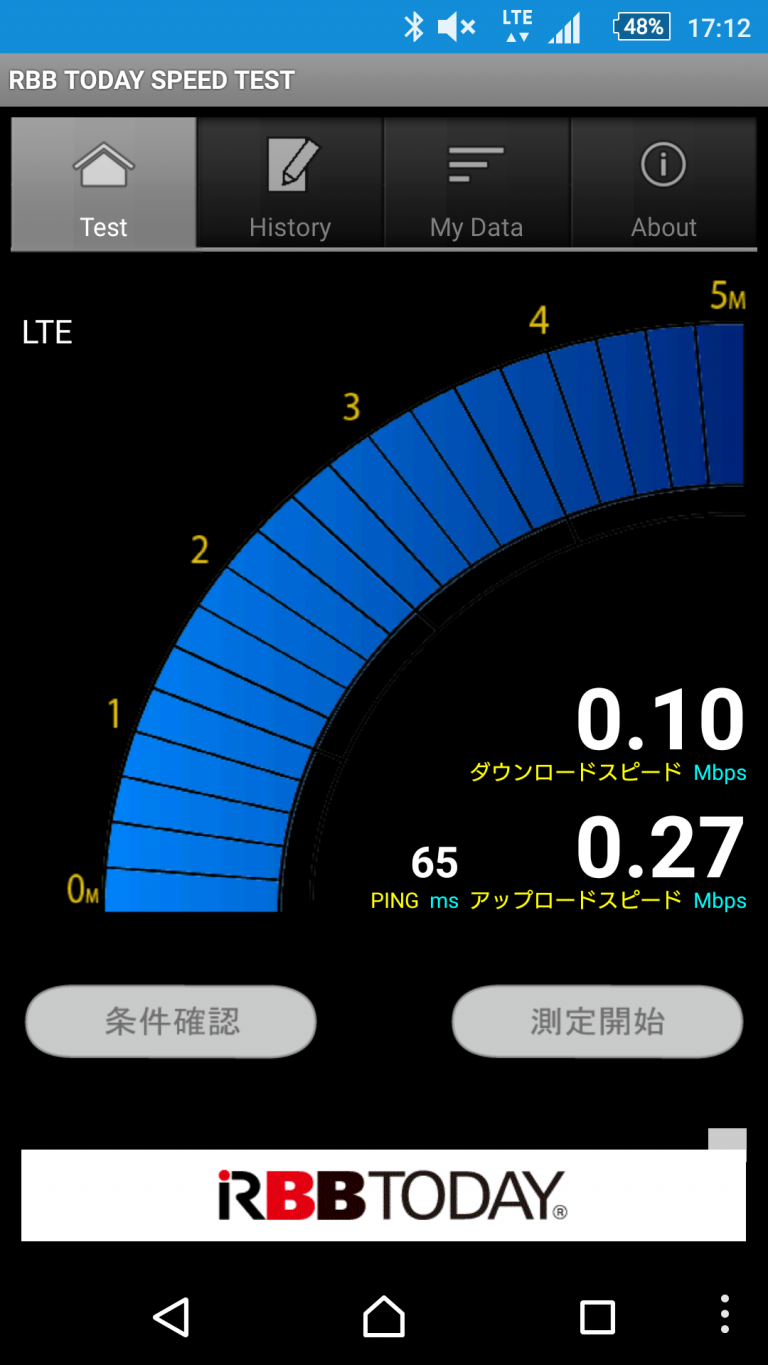768x1365 pixels.
Task: Open recent apps with the square navigation button
Action: coord(595,1318)
